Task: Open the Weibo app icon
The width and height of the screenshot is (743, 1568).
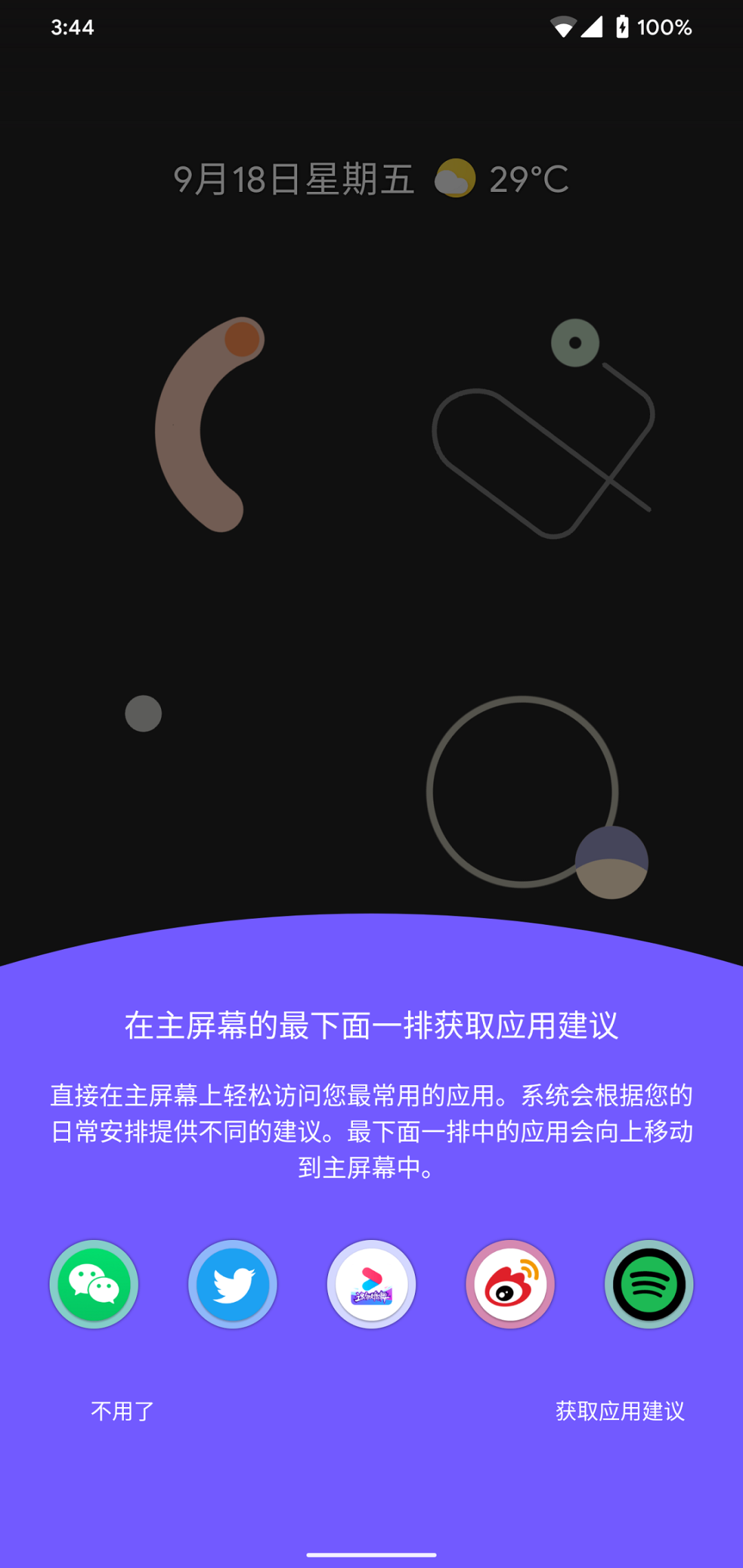Action: click(510, 1285)
